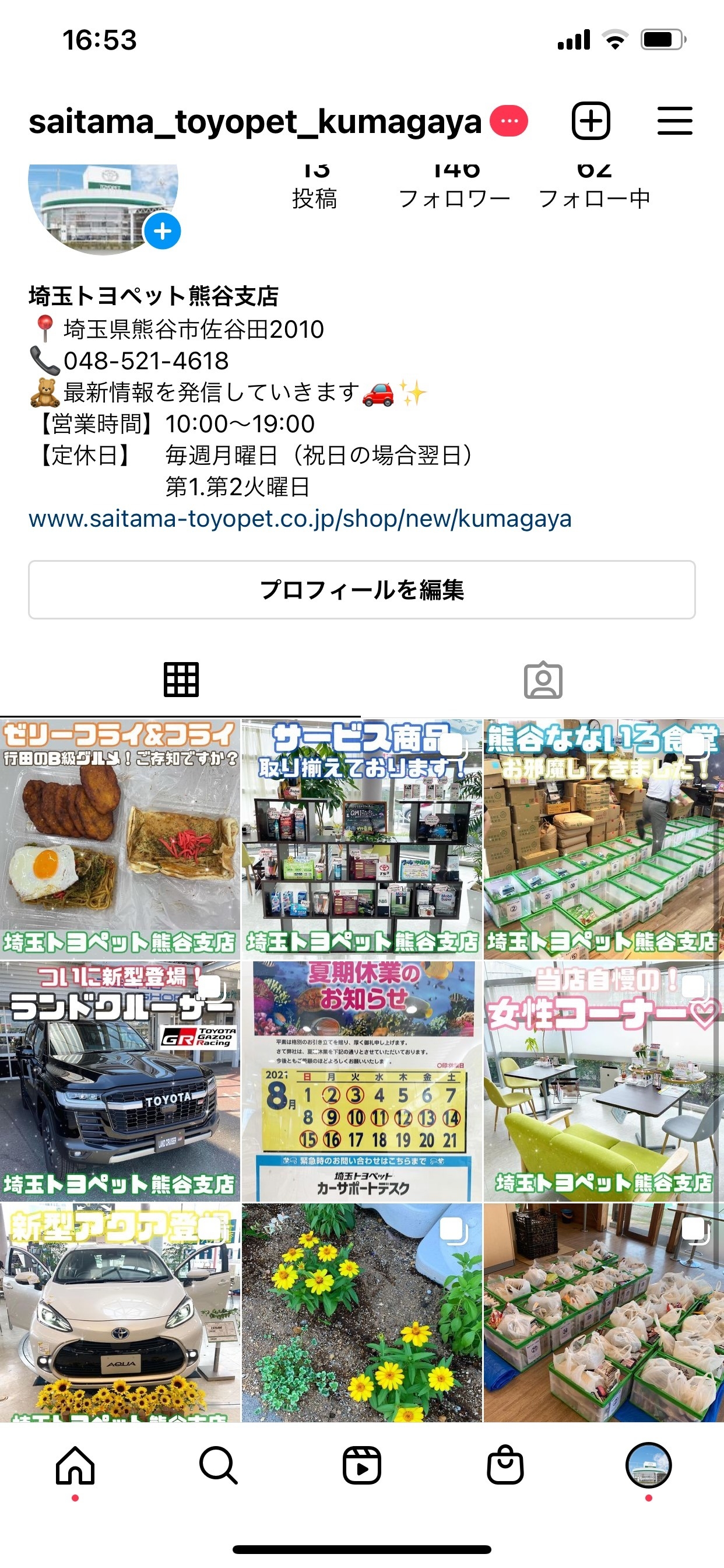
Task: Tap プロフィールを編集 button
Action: (361, 590)
